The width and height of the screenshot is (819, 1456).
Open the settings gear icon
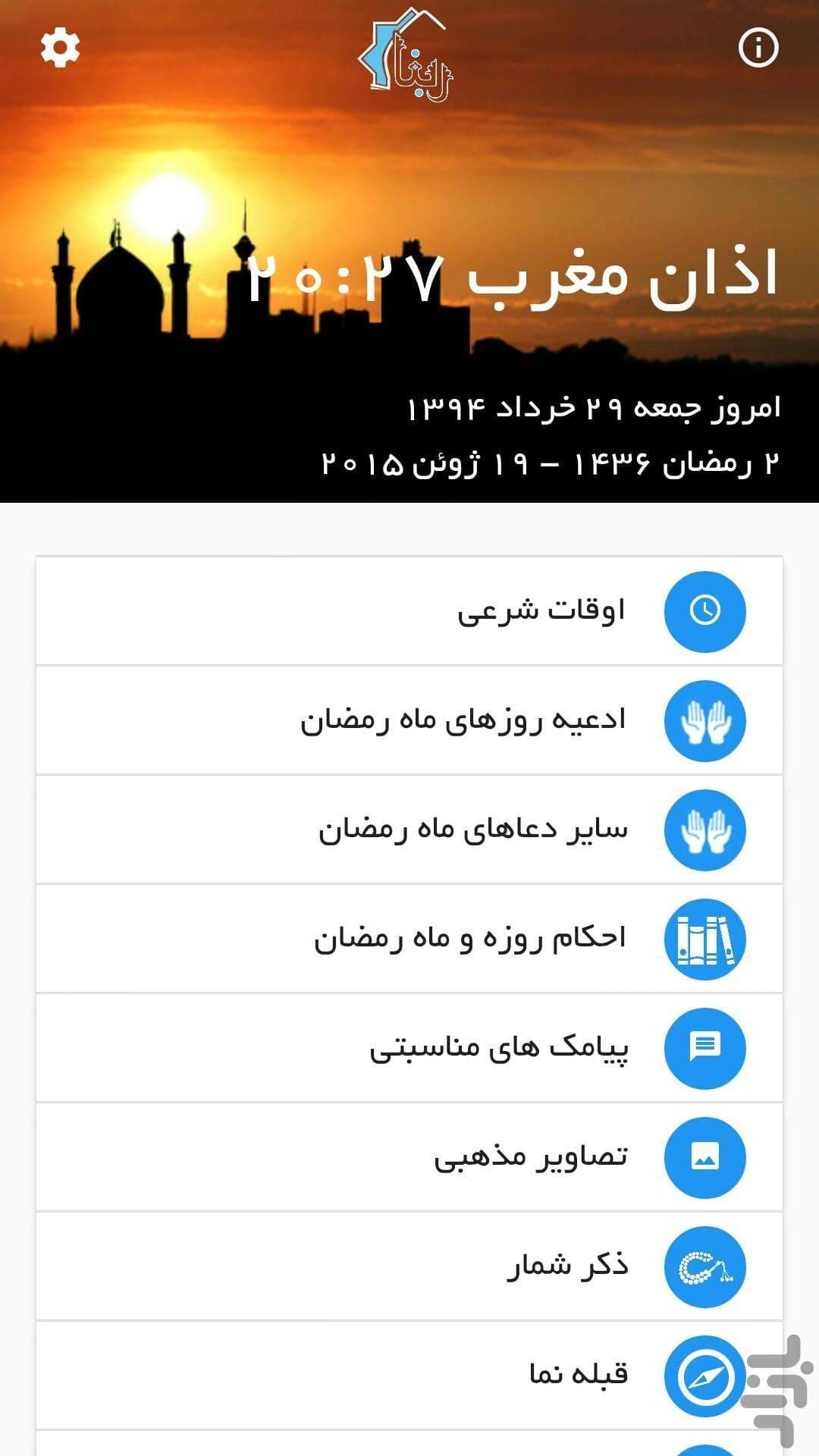(x=60, y=48)
